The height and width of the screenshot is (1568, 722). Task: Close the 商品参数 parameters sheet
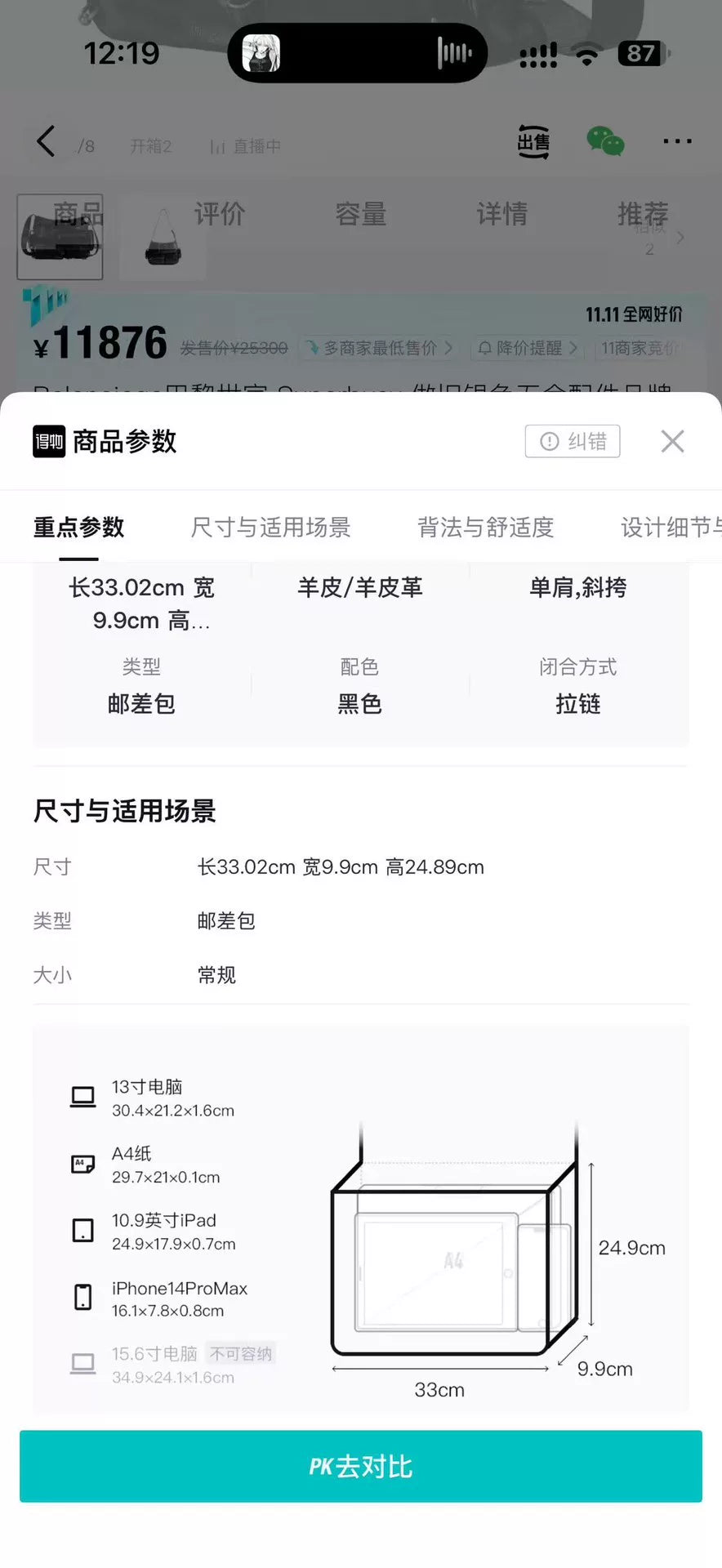coord(672,441)
